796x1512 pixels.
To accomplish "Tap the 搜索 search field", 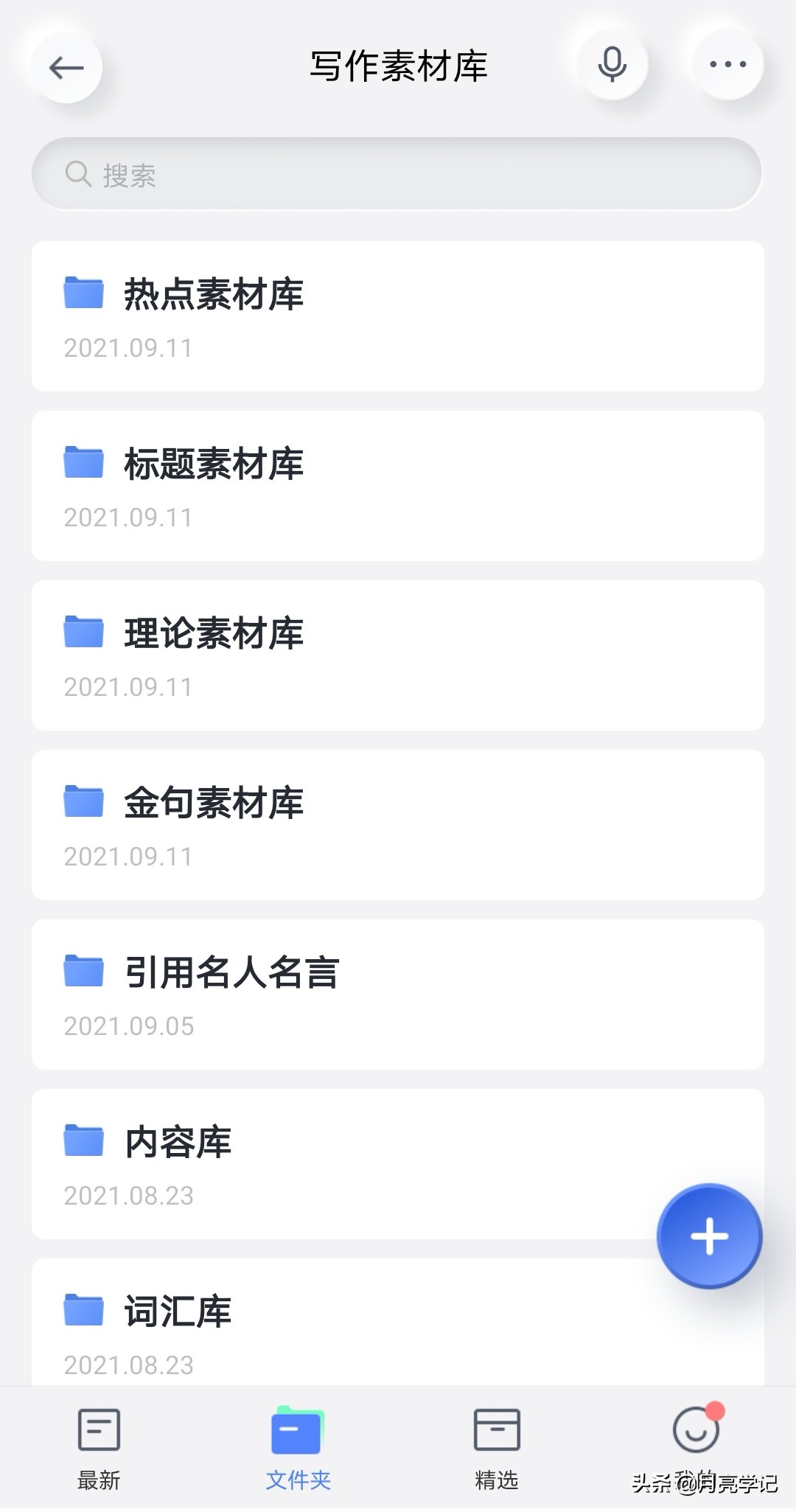I will click(x=397, y=175).
